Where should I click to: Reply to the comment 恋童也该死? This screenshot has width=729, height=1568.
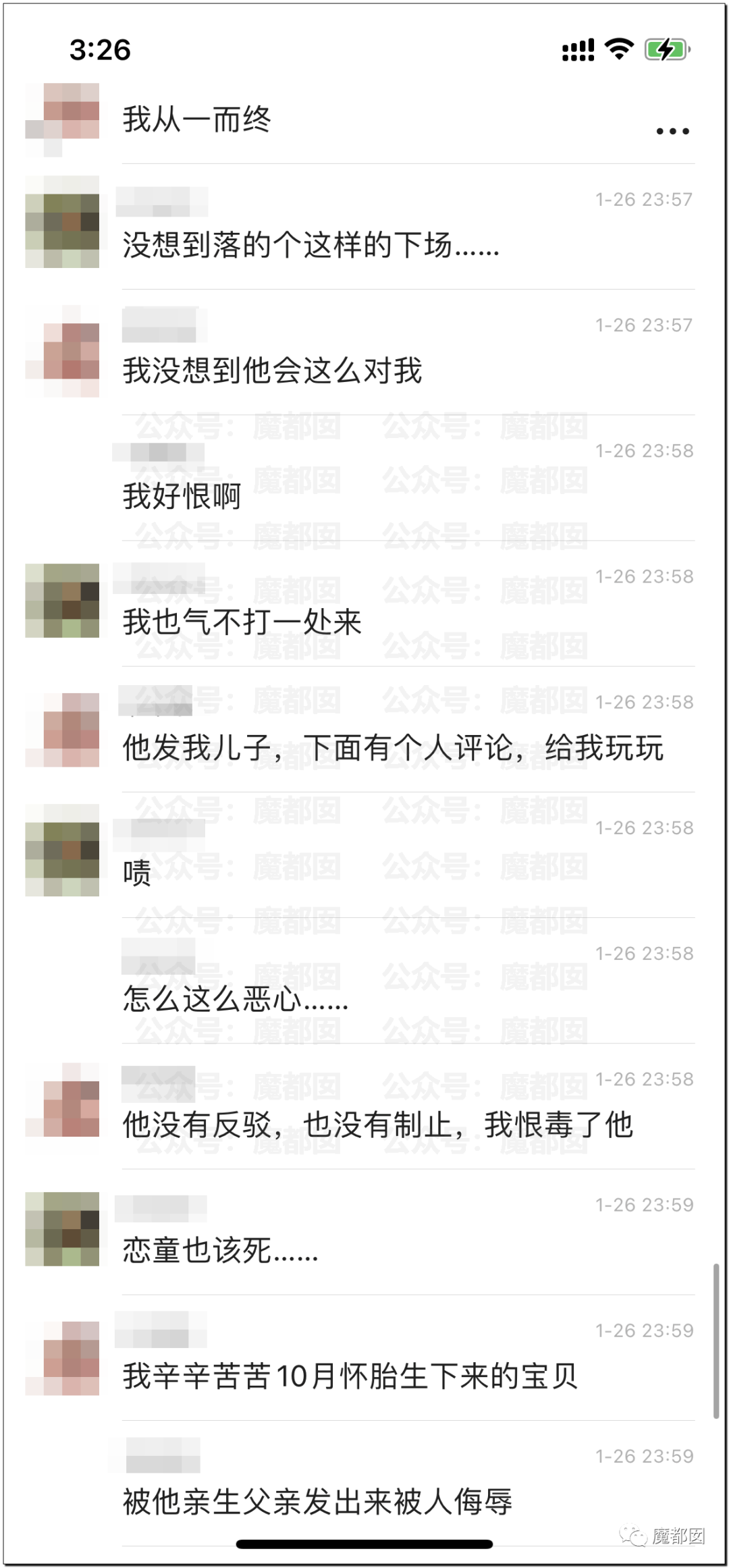pos(220,1251)
